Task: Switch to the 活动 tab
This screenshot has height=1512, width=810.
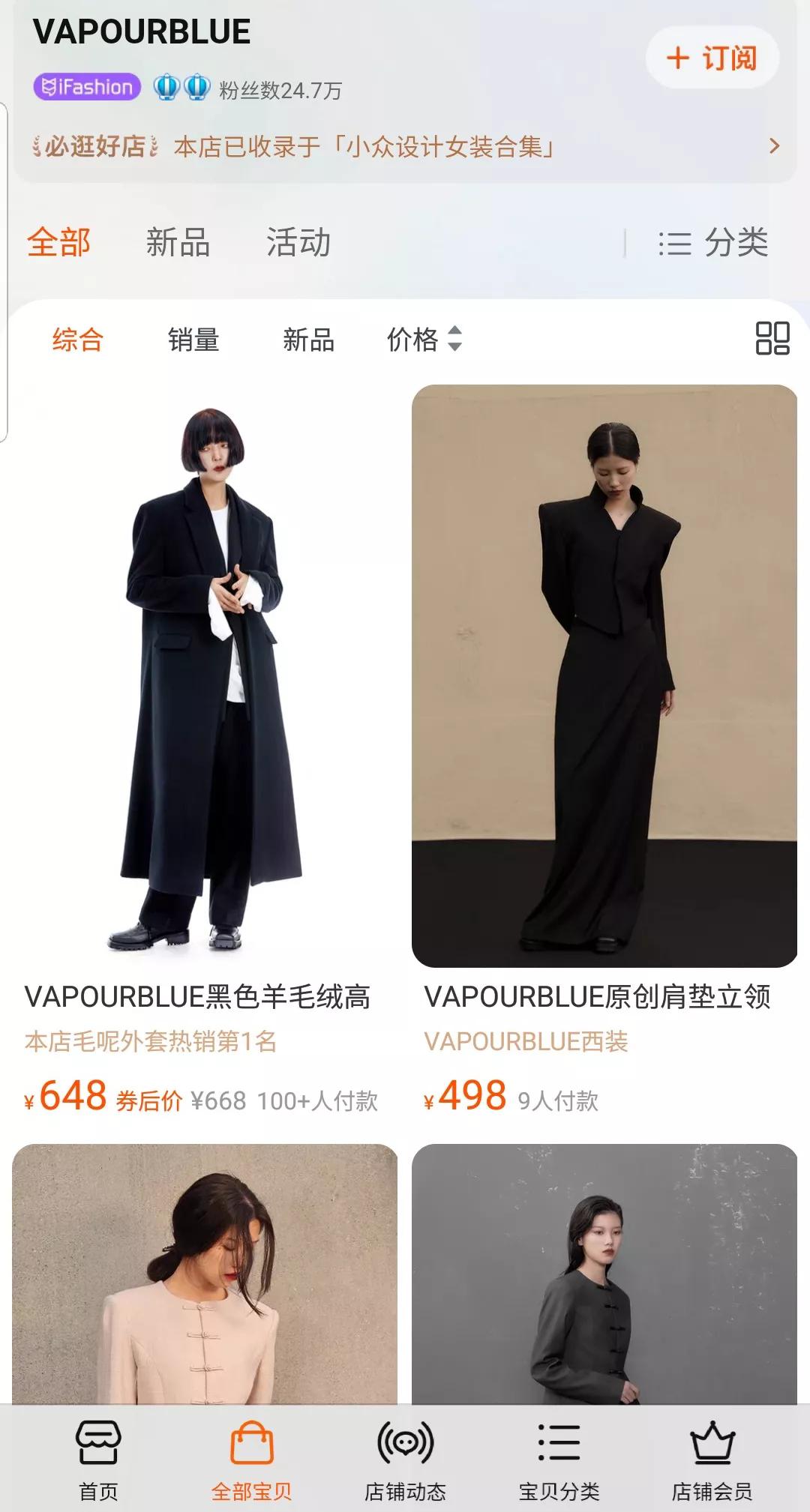Action: click(298, 241)
